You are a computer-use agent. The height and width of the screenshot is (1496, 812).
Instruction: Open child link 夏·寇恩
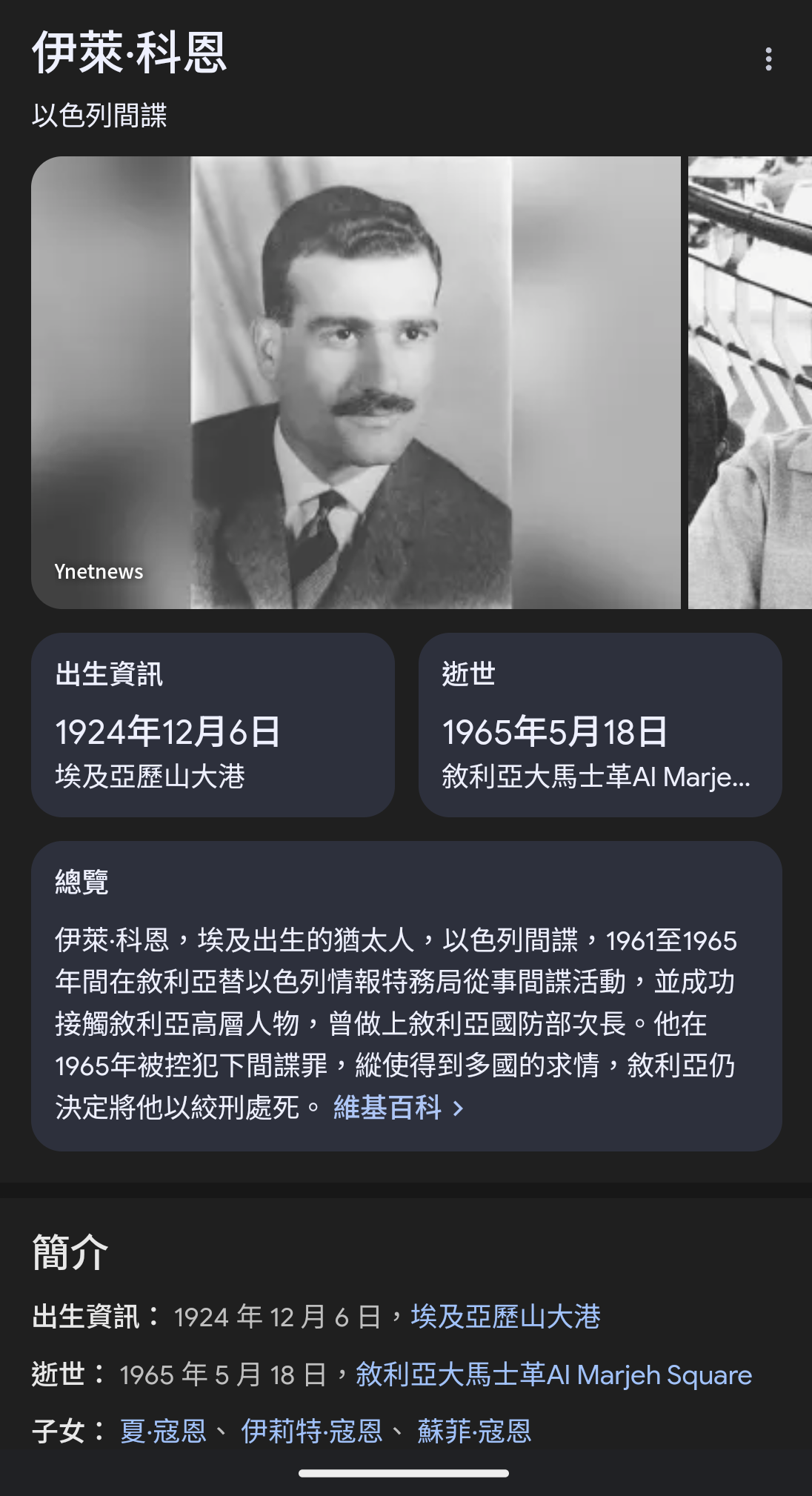[x=163, y=1431]
